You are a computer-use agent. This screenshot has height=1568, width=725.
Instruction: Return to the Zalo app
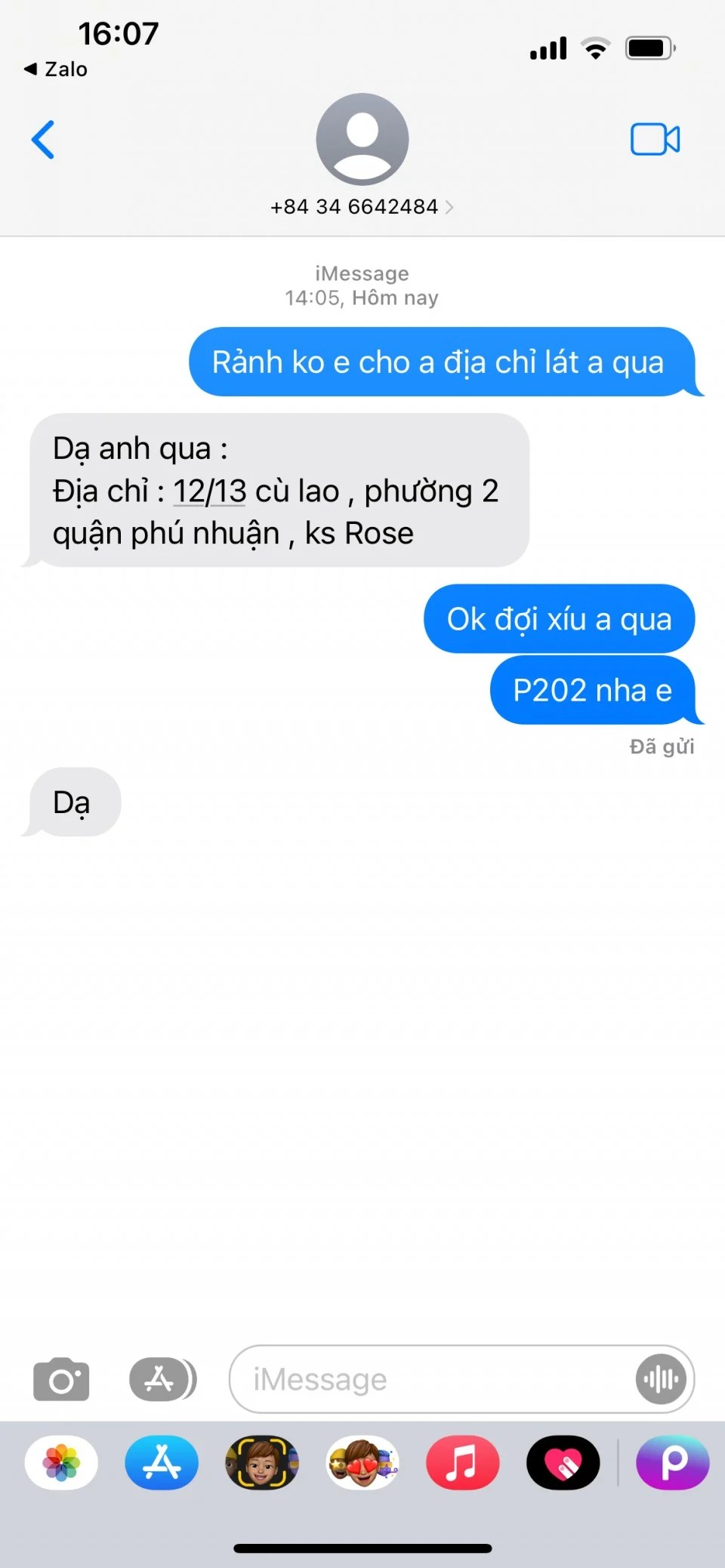point(55,69)
